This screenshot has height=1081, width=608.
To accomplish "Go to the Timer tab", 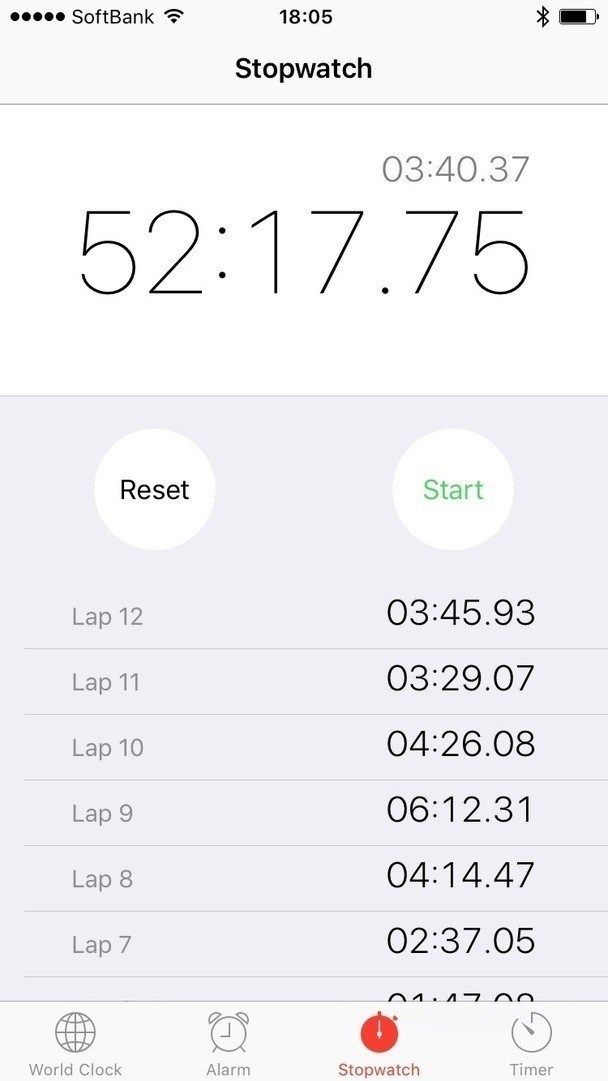I will (531, 1042).
